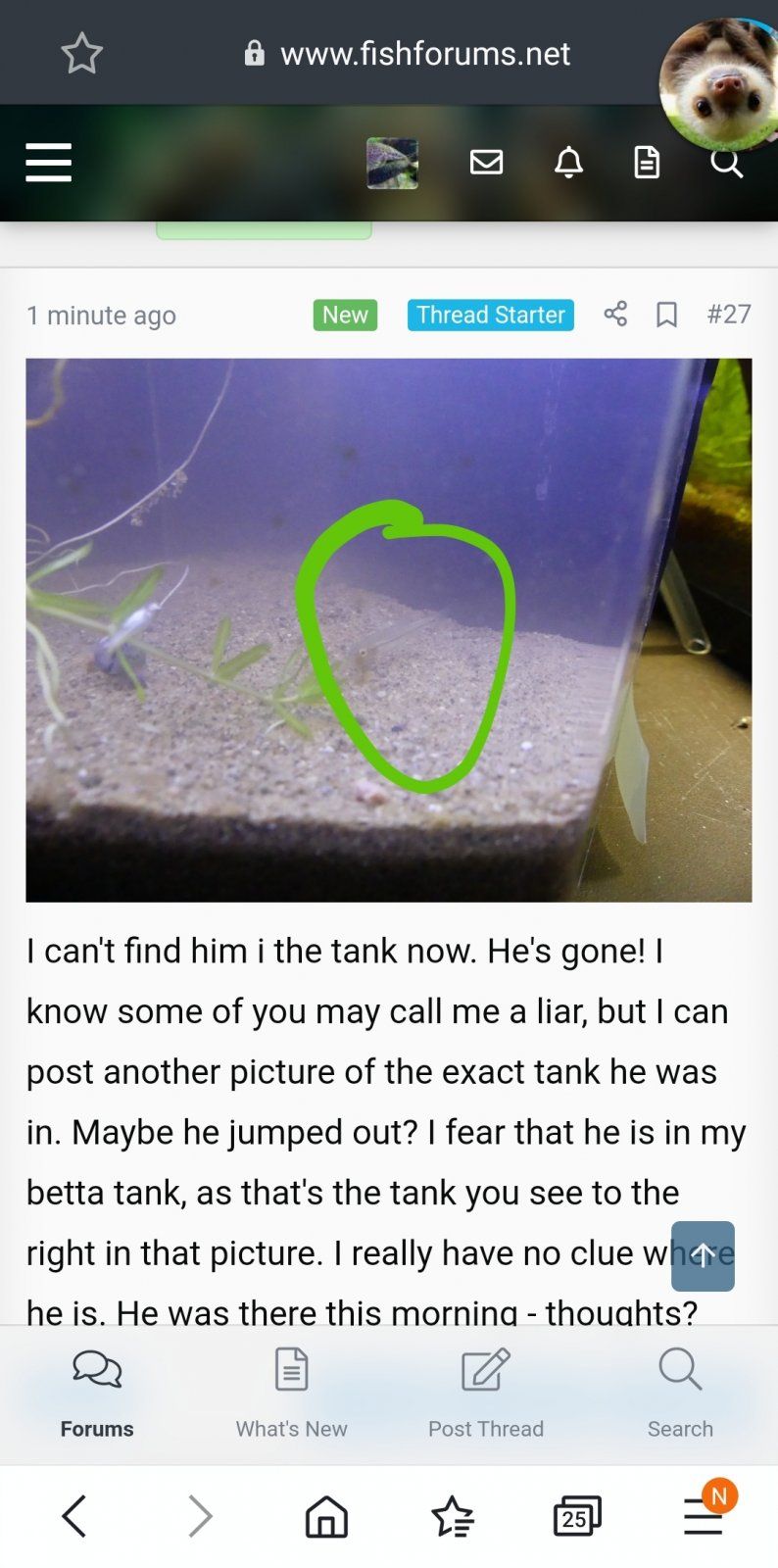Image resolution: width=778 pixels, height=1568 pixels.
Task: Check the alerts bell
Action: tap(568, 163)
